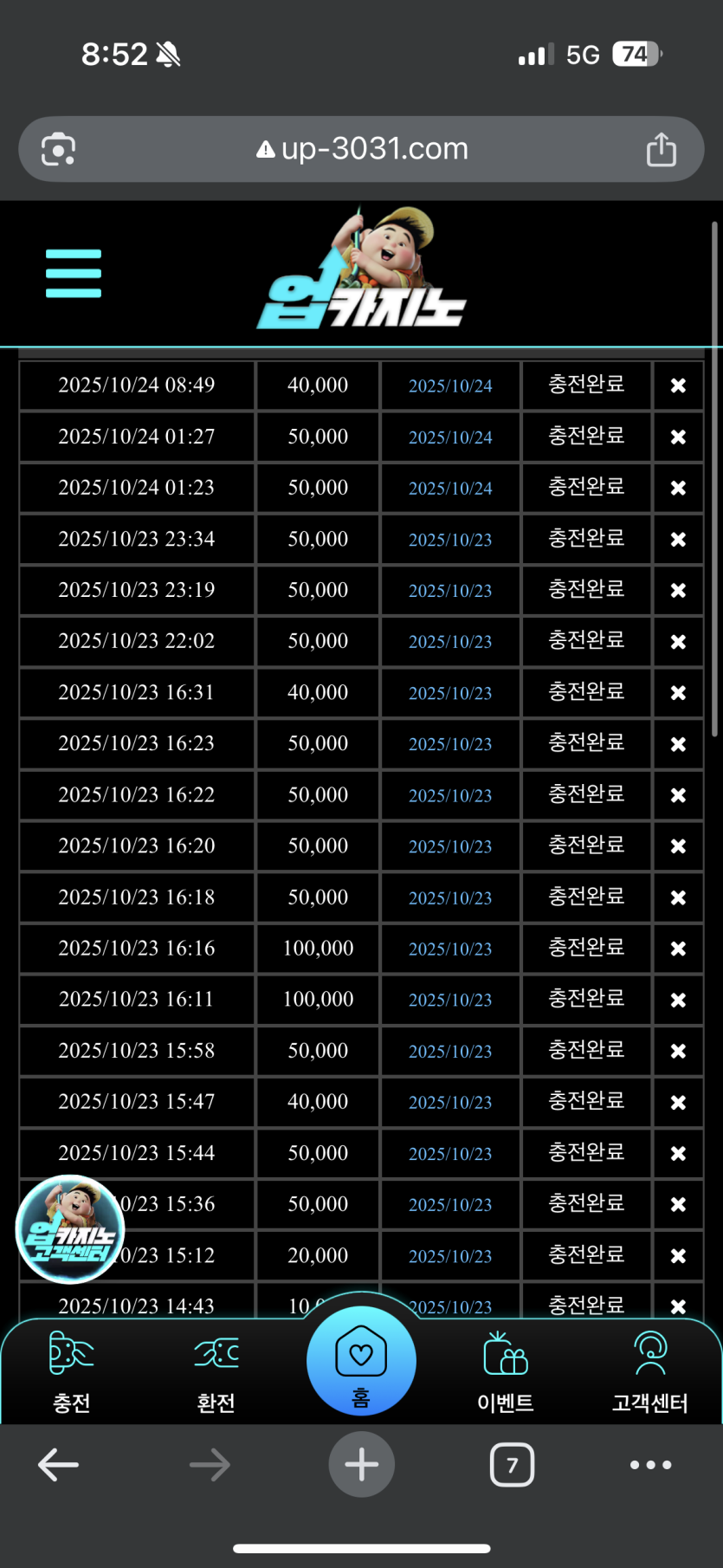The height and width of the screenshot is (1568, 723).
Task: Tap the share icon in address bar
Action: click(661, 149)
